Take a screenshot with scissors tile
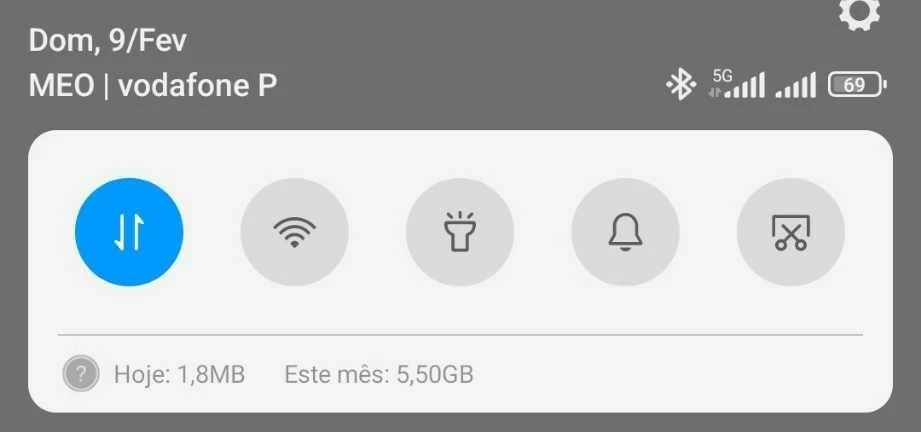This screenshot has width=921, height=432. pos(790,233)
